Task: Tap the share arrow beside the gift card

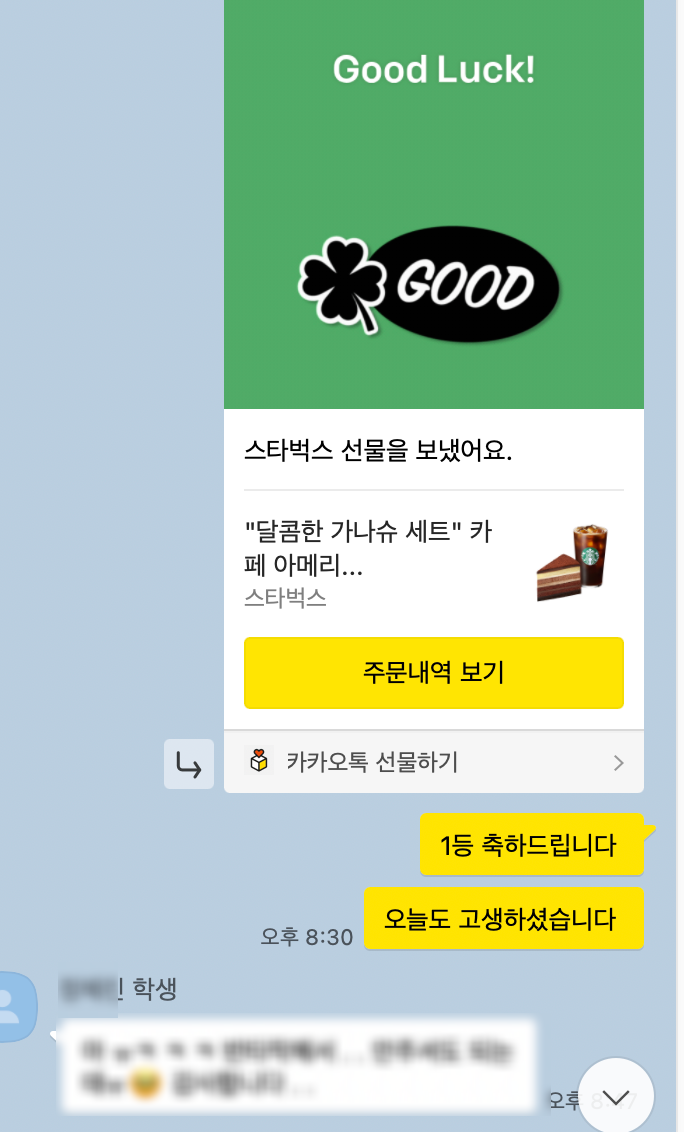Action: [189, 765]
